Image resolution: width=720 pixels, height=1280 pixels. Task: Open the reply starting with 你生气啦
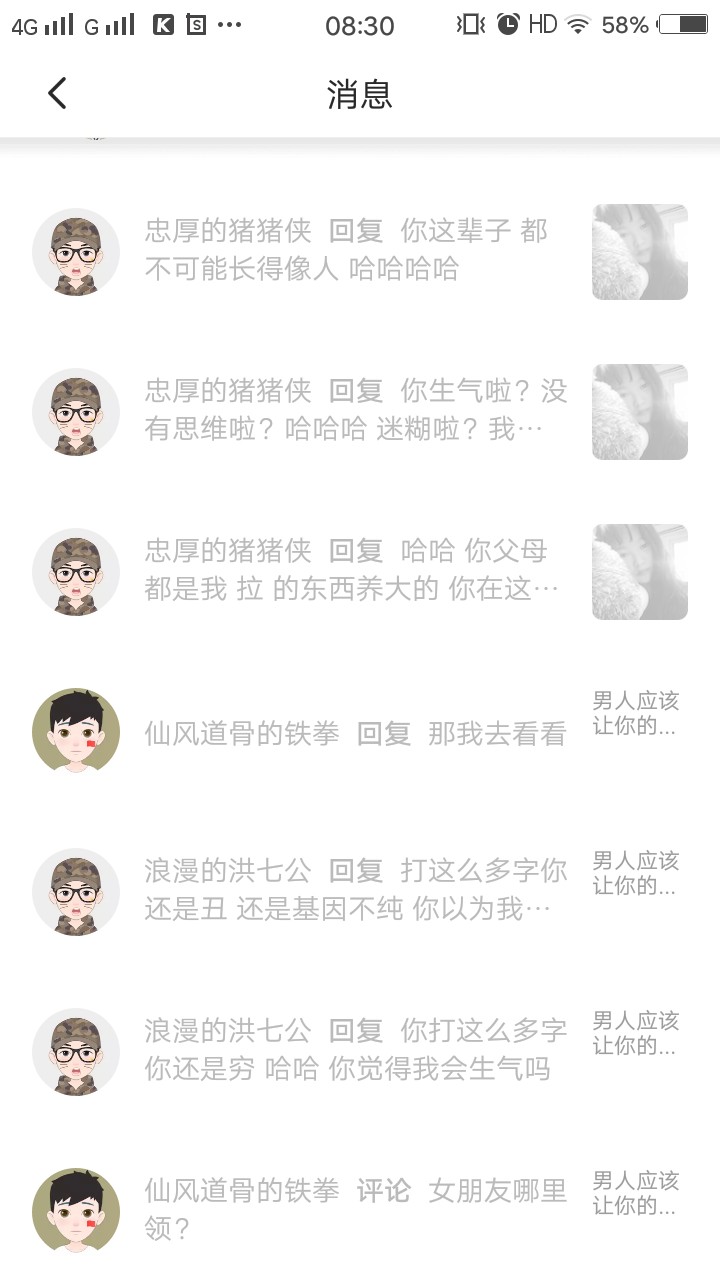tap(355, 410)
